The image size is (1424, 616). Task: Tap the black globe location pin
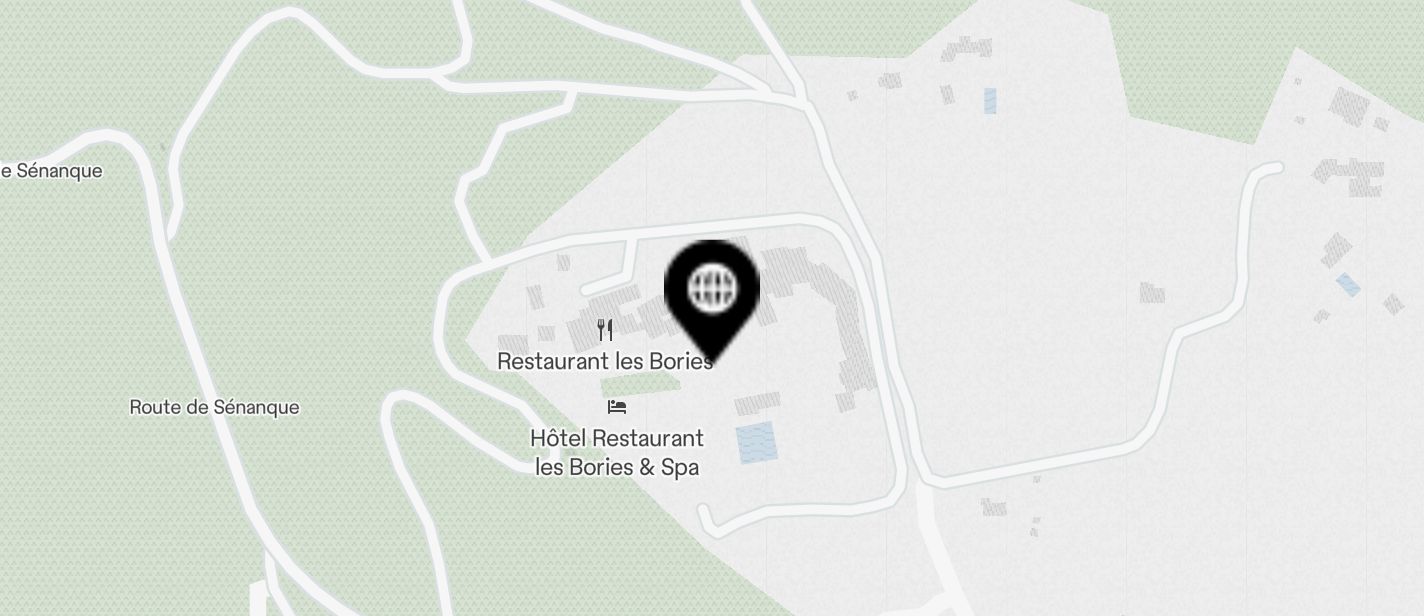[712, 291]
